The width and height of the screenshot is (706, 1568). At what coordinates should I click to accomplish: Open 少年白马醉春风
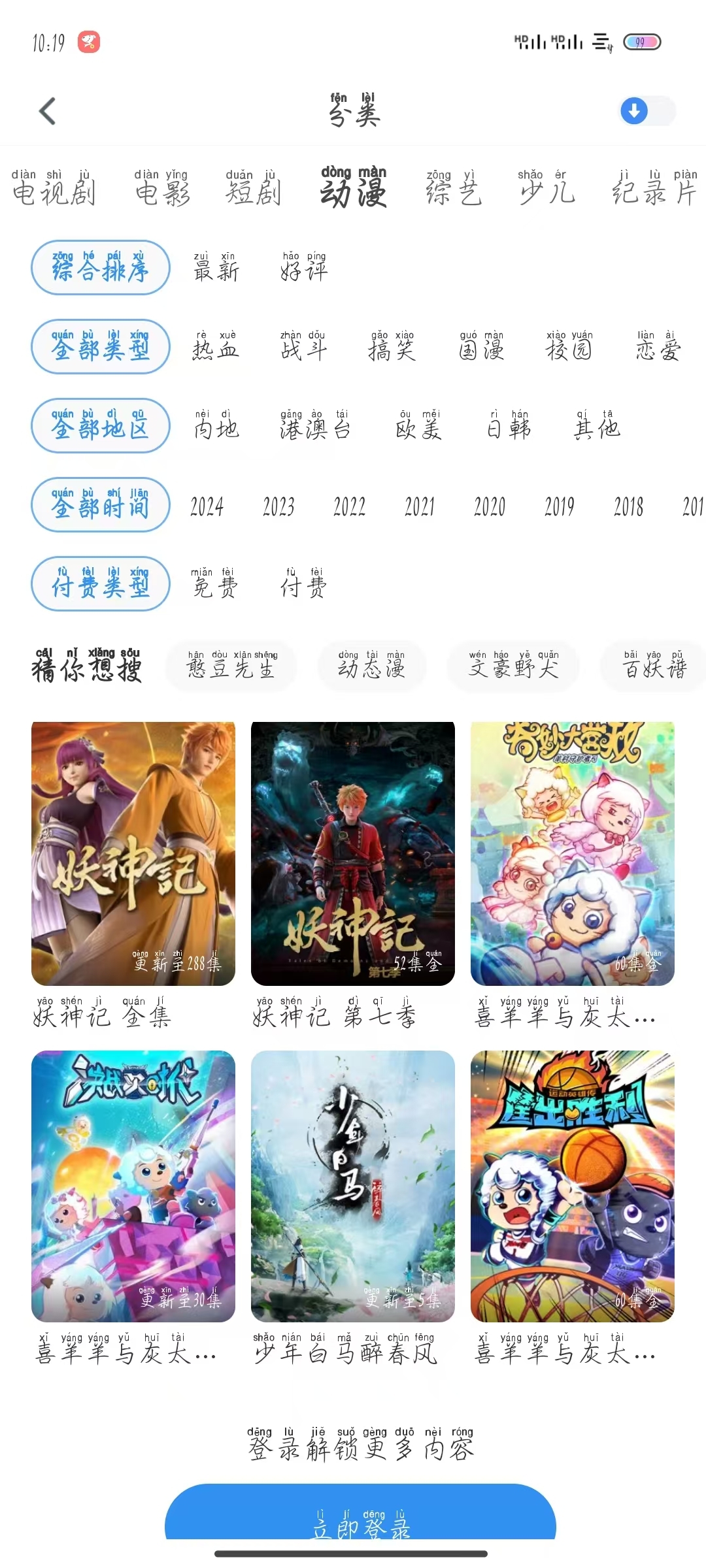click(353, 1186)
